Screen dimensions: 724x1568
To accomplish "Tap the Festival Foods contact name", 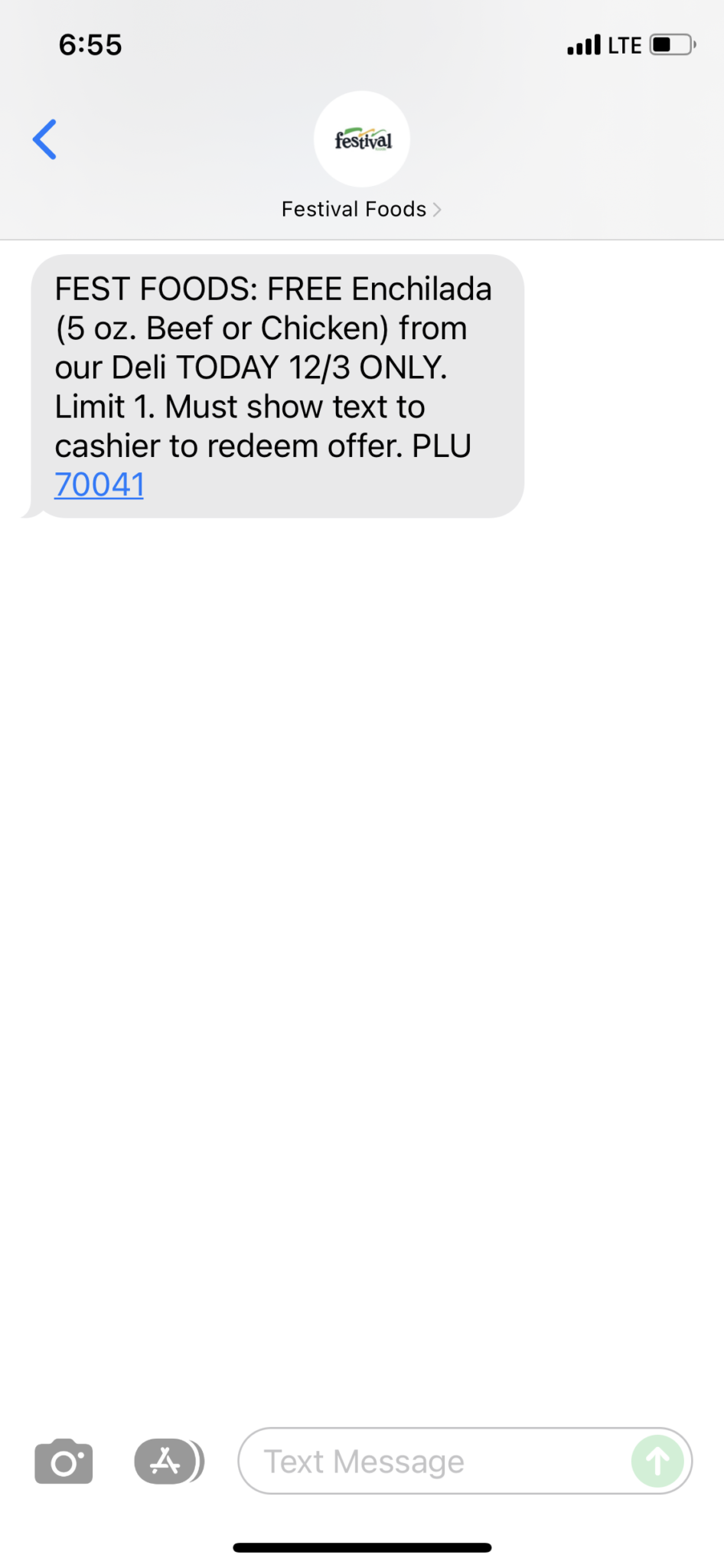I will point(354,209).
